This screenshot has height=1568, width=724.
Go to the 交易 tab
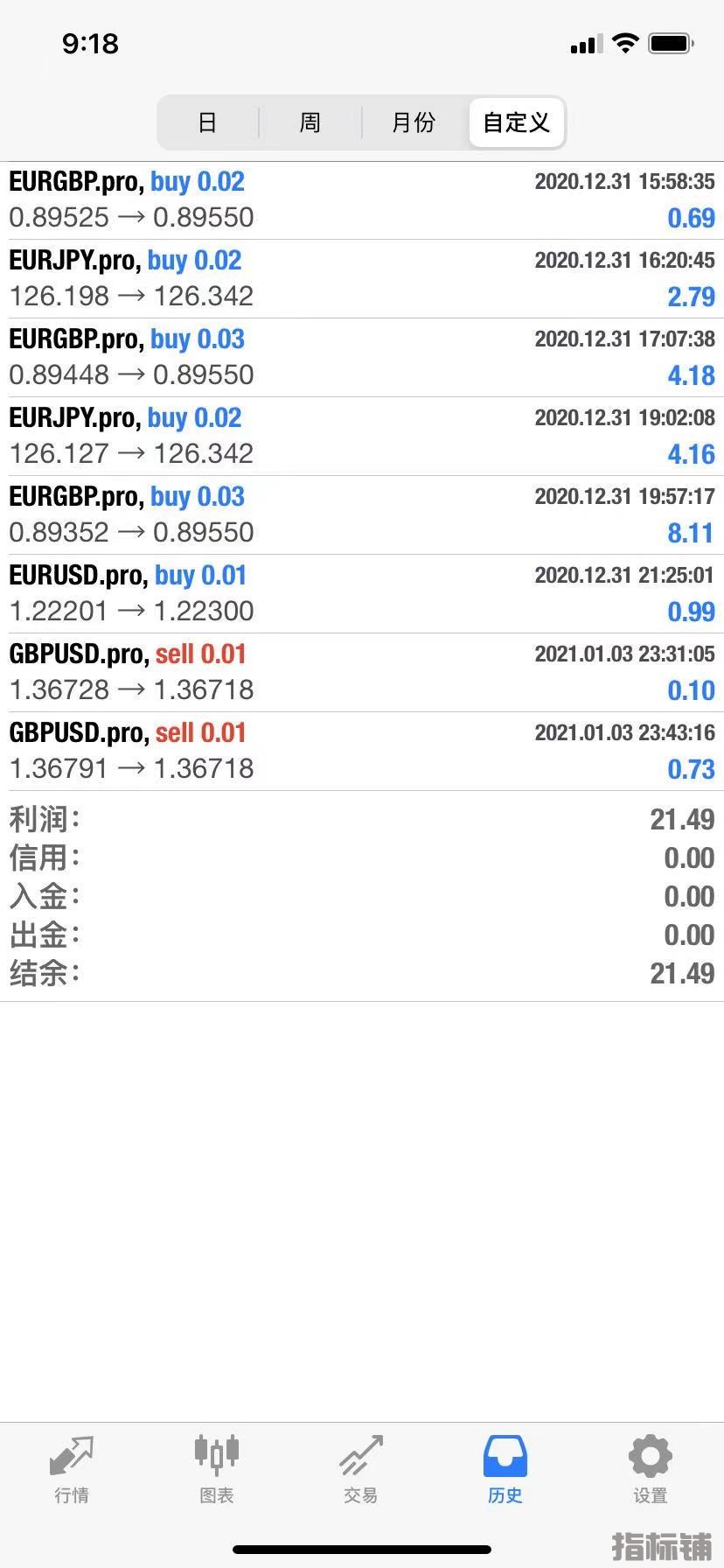pos(361,1470)
